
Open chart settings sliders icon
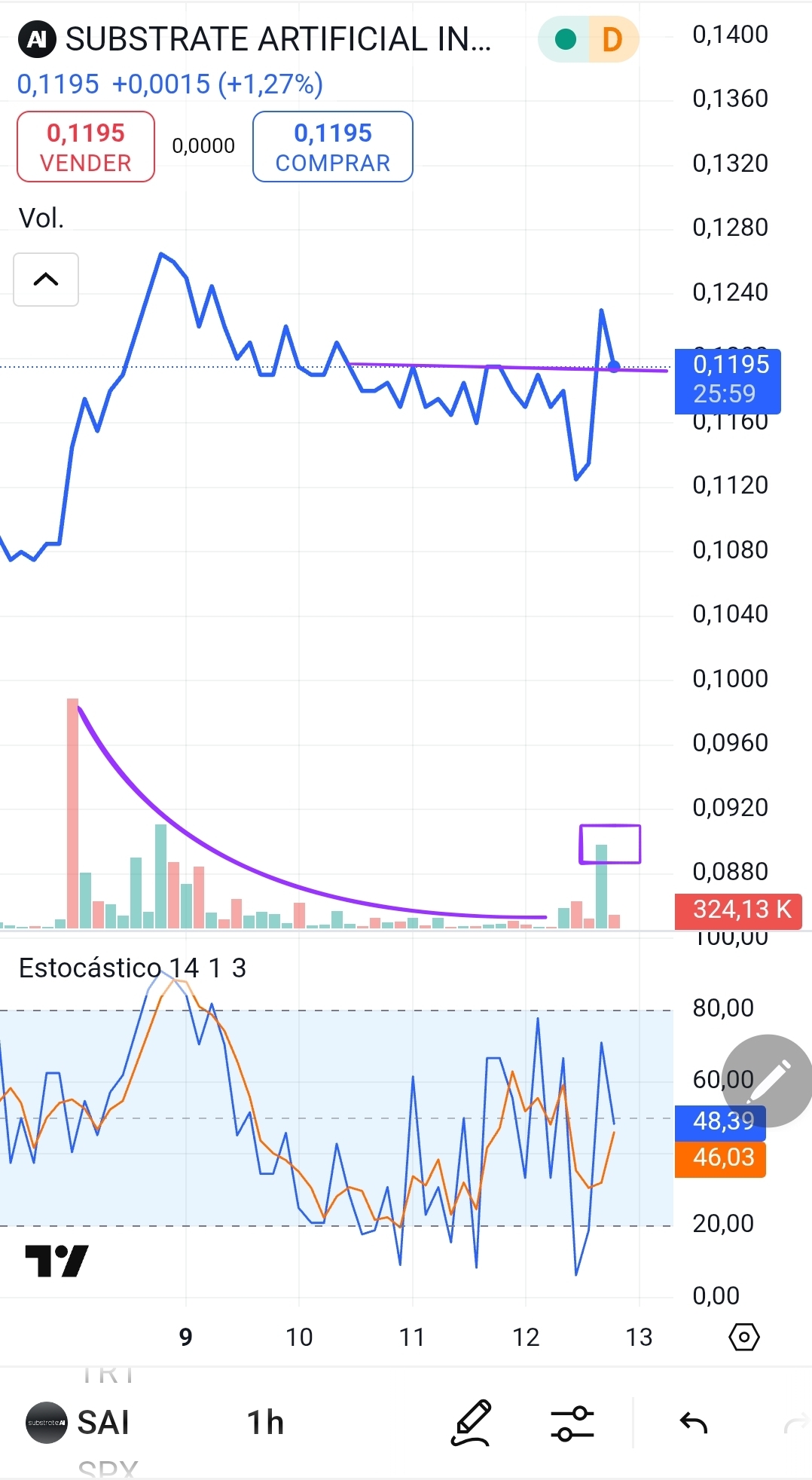pos(572,1423)
